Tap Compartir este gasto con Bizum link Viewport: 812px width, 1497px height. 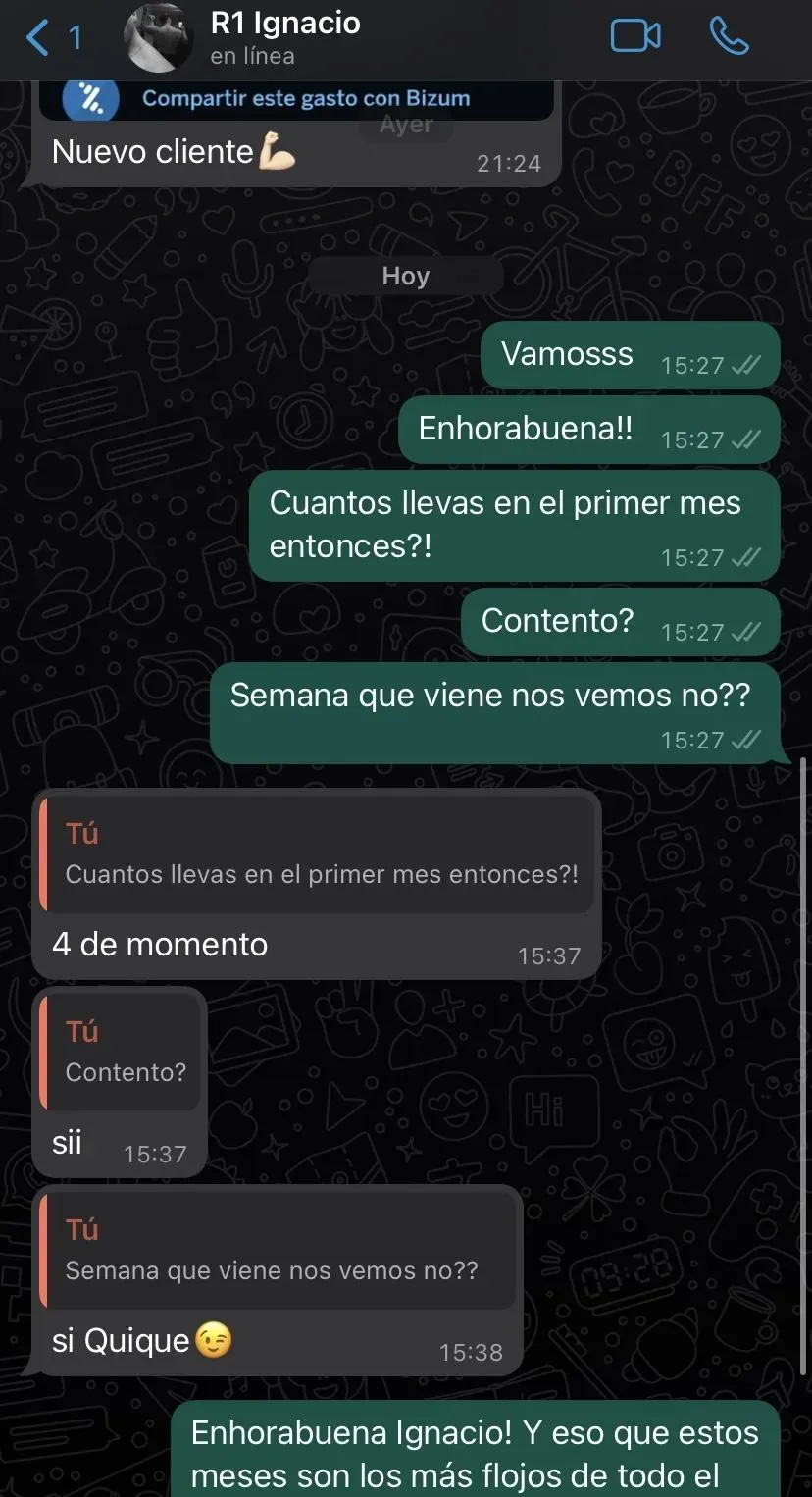[x=304, y=98]
